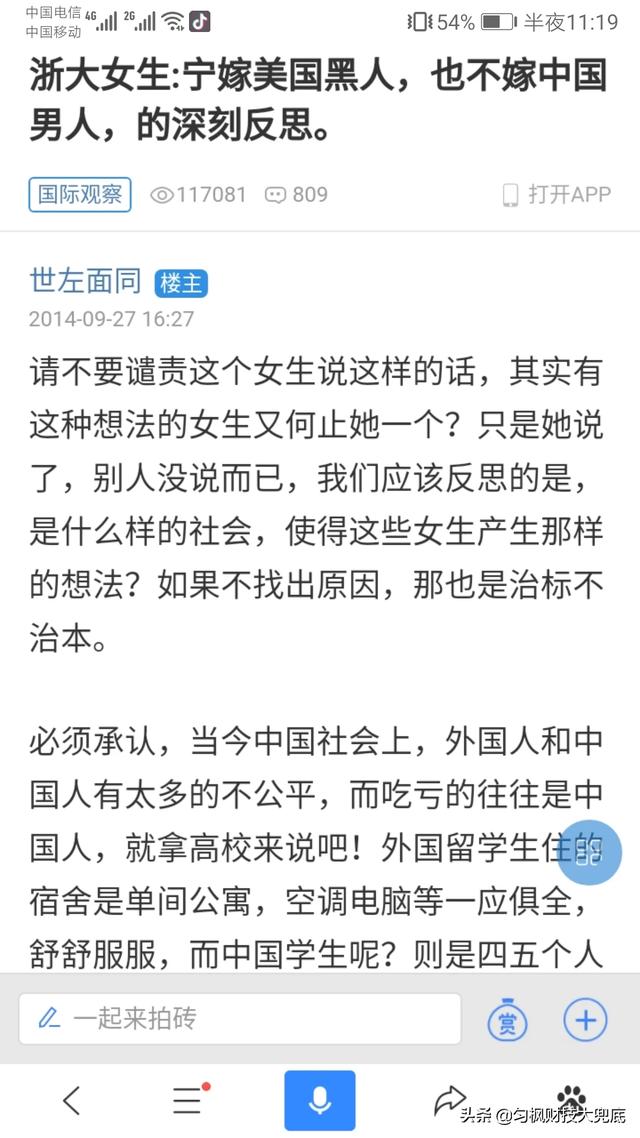The image size is (640, 1138).
Task: Share this page via arrow icon
Action: pos(450,1100)
